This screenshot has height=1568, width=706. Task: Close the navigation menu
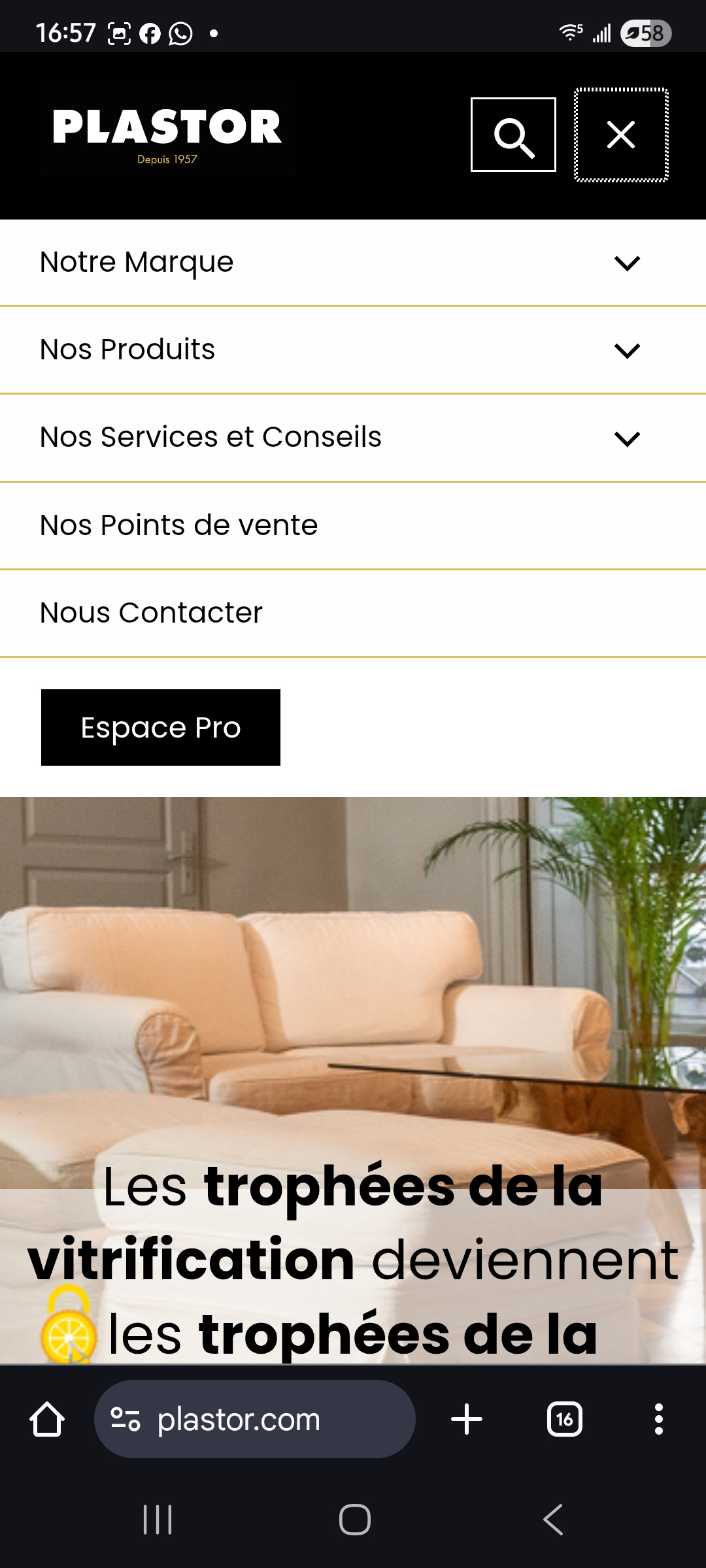click(621, 135)
